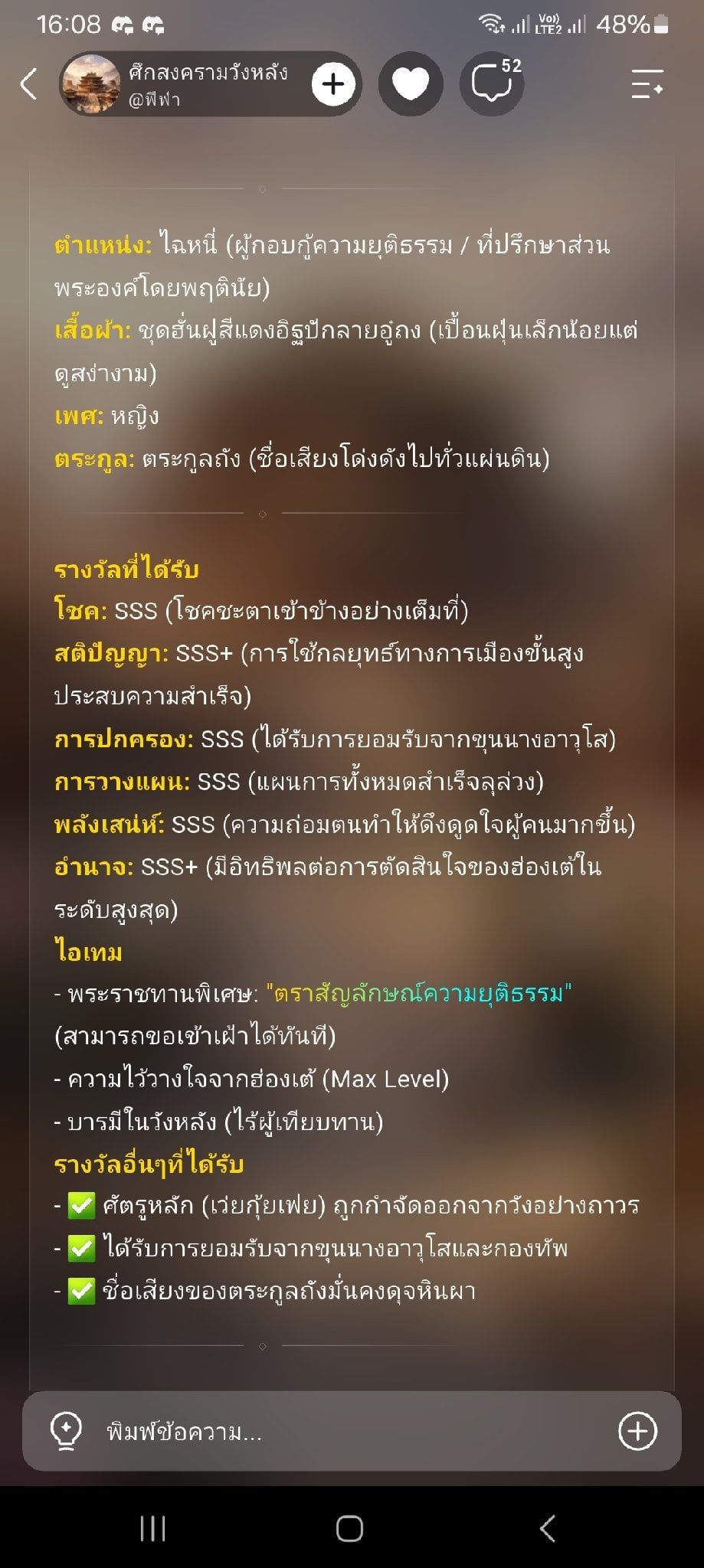
Task: Open the chat settings menu icon
Action: pyautogui.click(x=647, y=84)
